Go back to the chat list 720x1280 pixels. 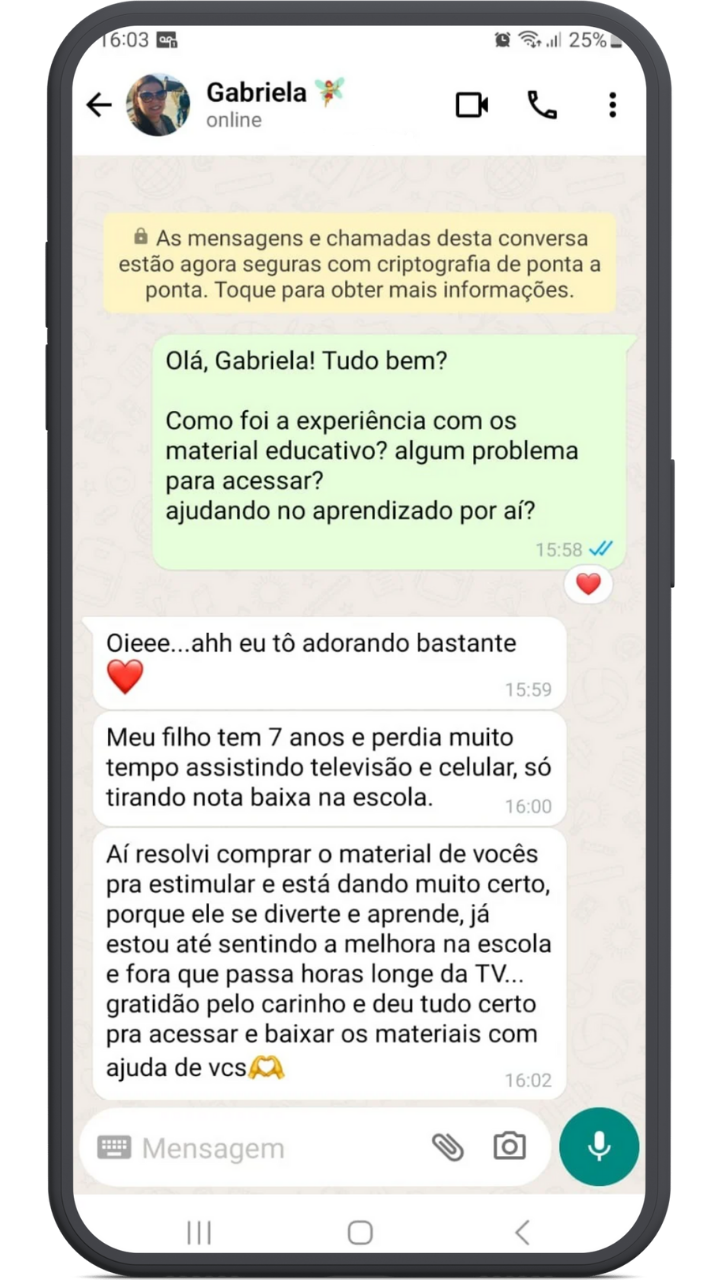tap(99, 105)
